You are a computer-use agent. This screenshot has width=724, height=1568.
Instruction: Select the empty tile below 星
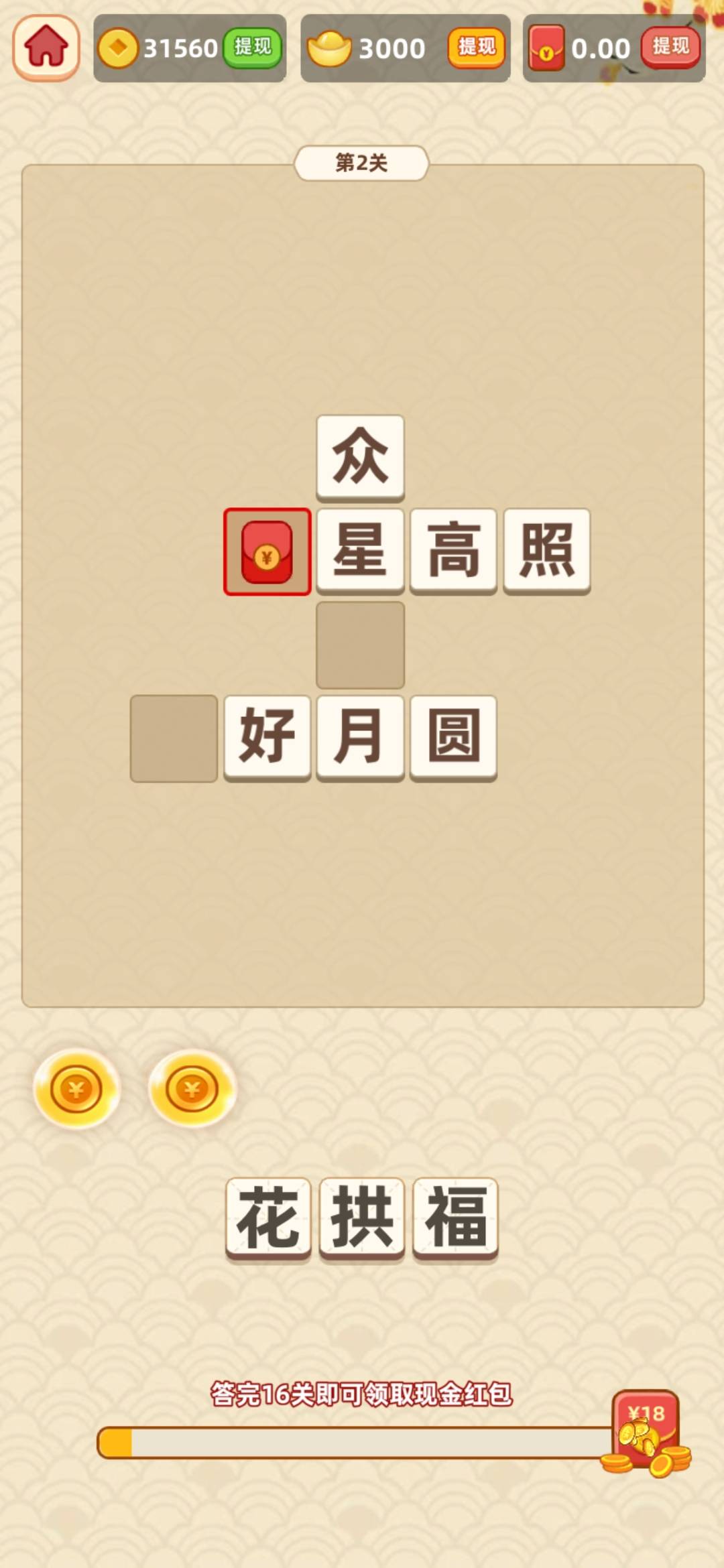click(x=361, y=645)
